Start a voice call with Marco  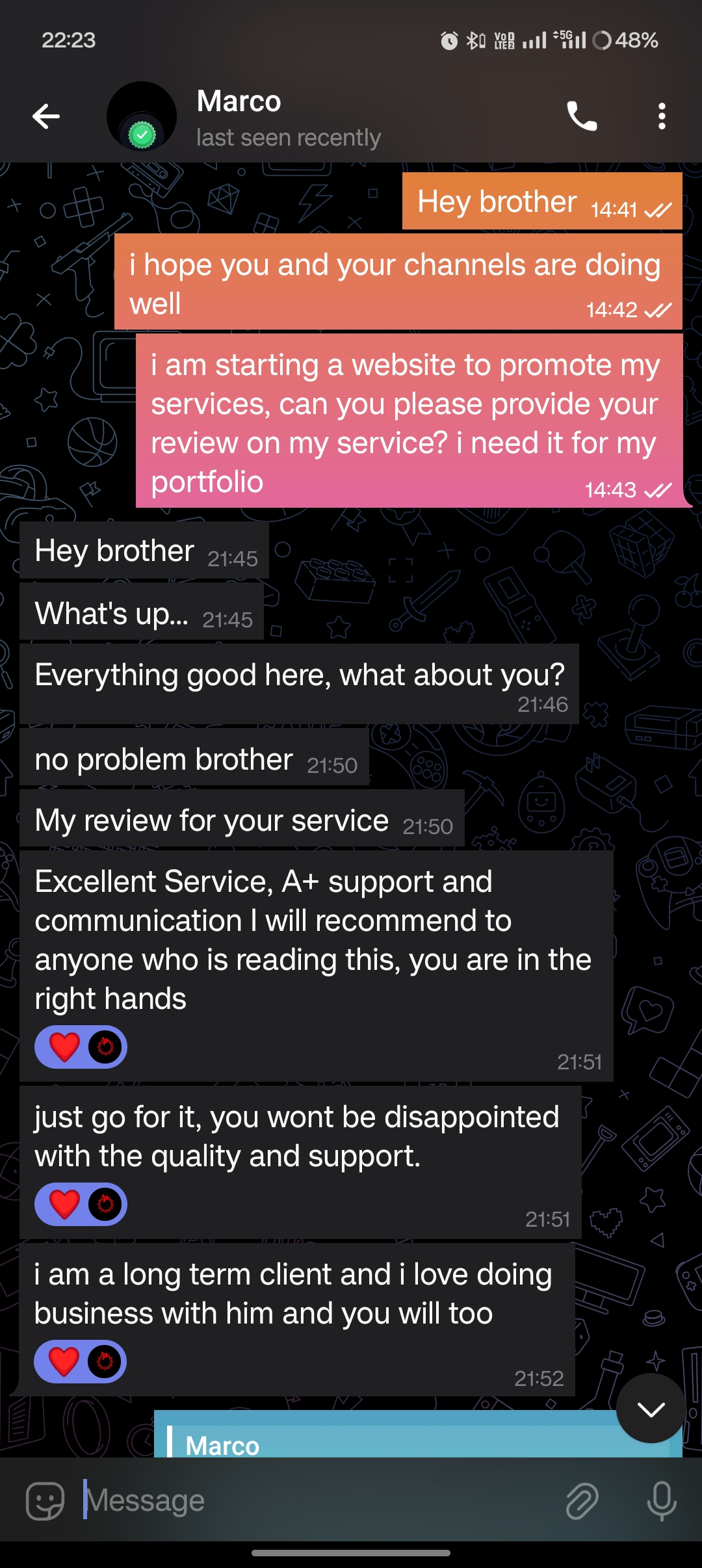pos(582,117)
